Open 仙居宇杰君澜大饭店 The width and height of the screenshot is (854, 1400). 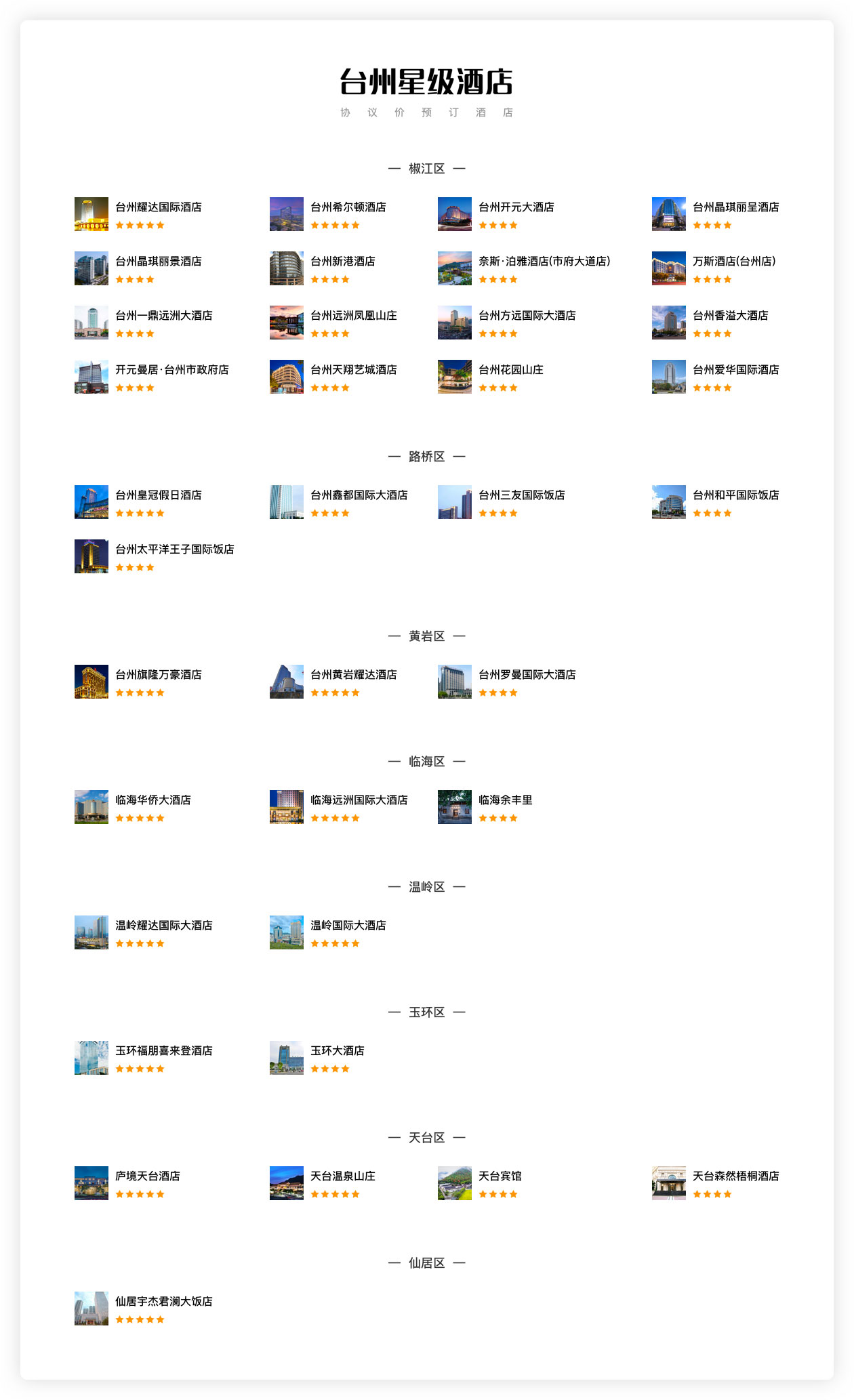pos(163,1302)
